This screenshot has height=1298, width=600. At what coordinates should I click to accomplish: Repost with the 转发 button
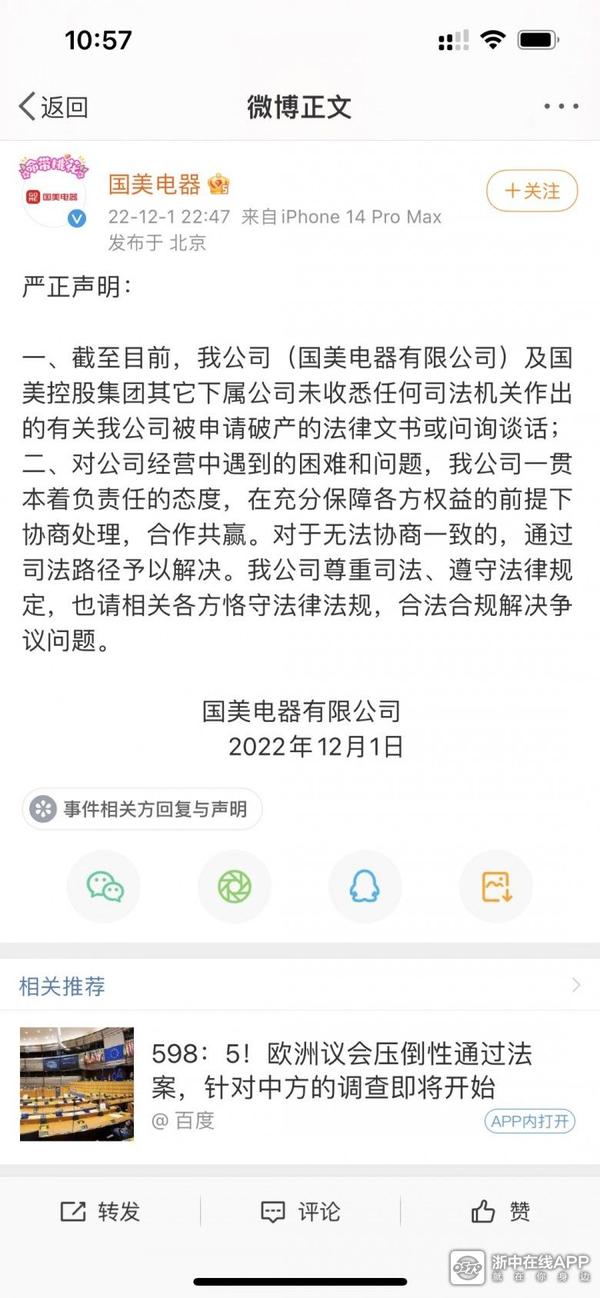pyautogui.click(x=100, y=1212)
